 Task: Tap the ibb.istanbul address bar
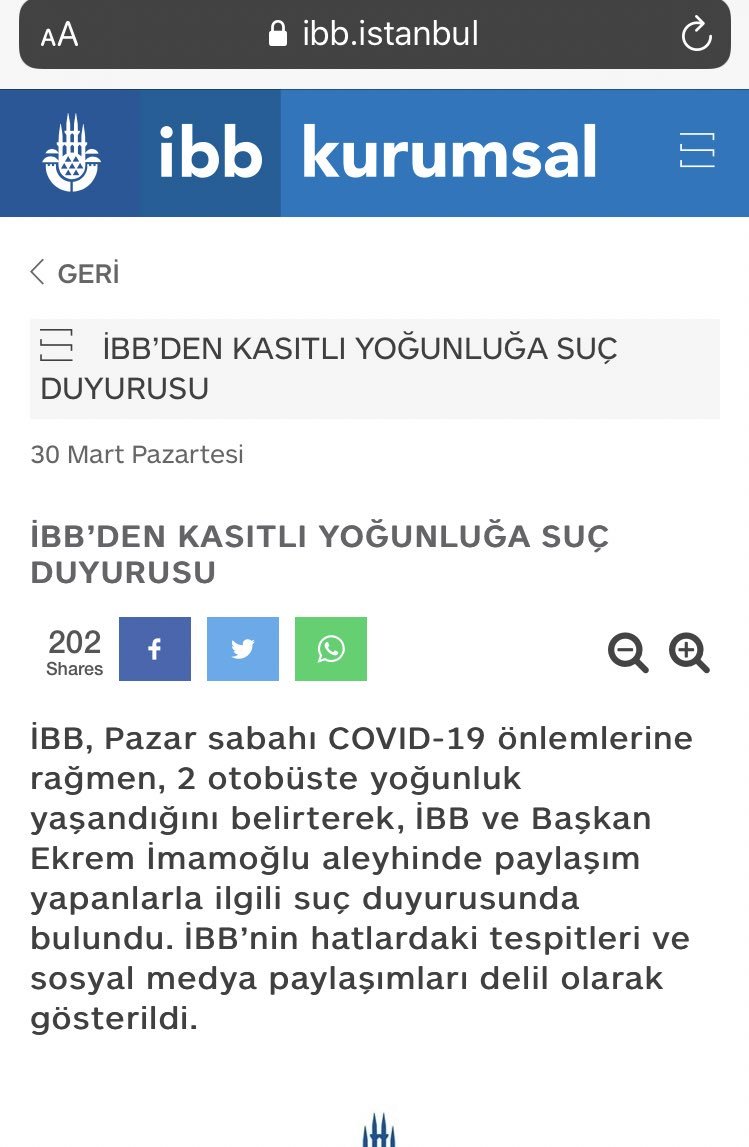click(374, 35)
